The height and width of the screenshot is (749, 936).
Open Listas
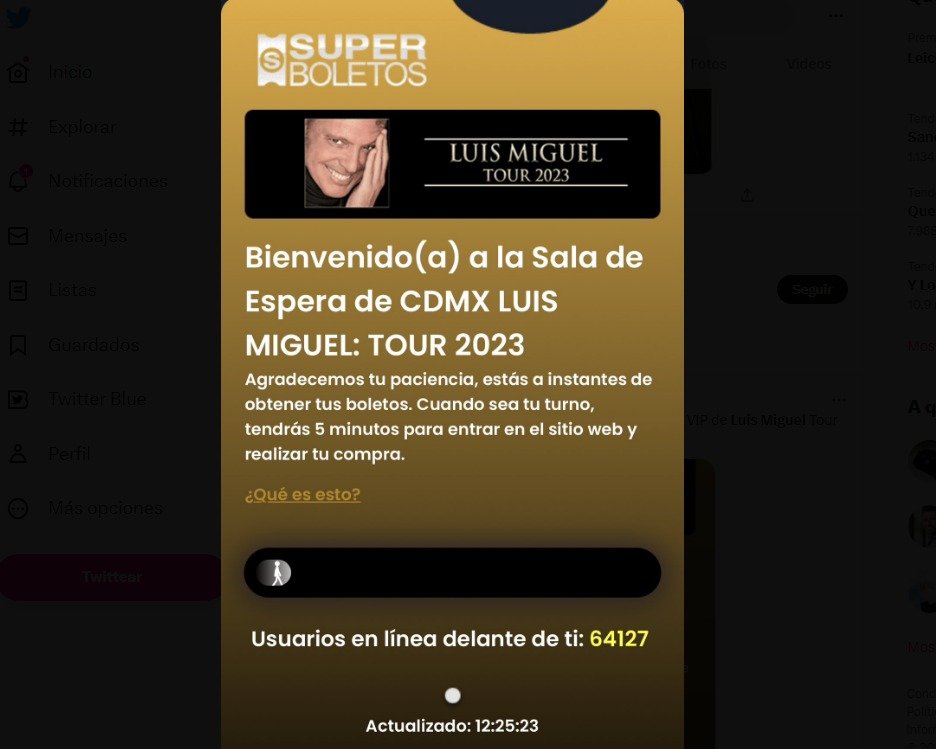coord(72,290)
